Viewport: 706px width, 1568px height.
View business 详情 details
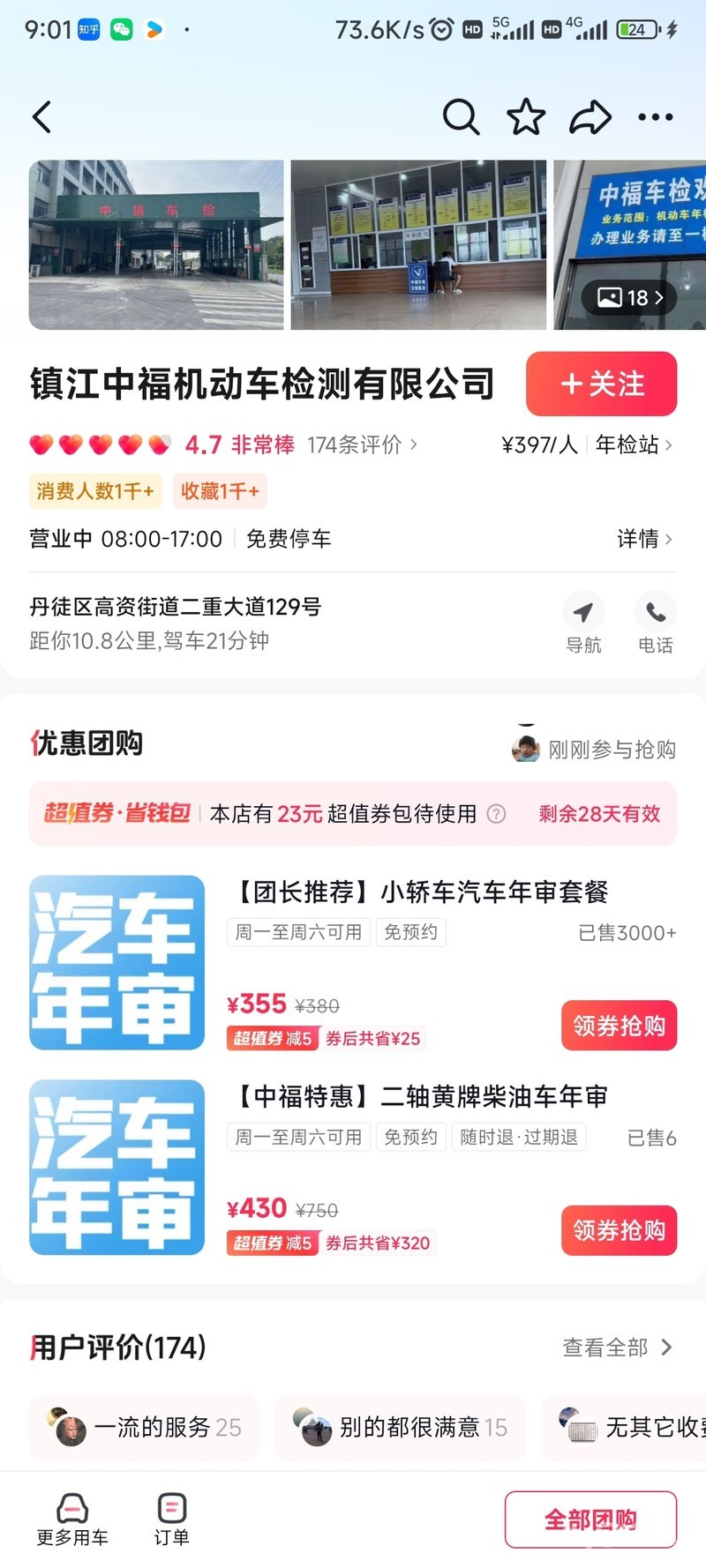tap(644, 539)
